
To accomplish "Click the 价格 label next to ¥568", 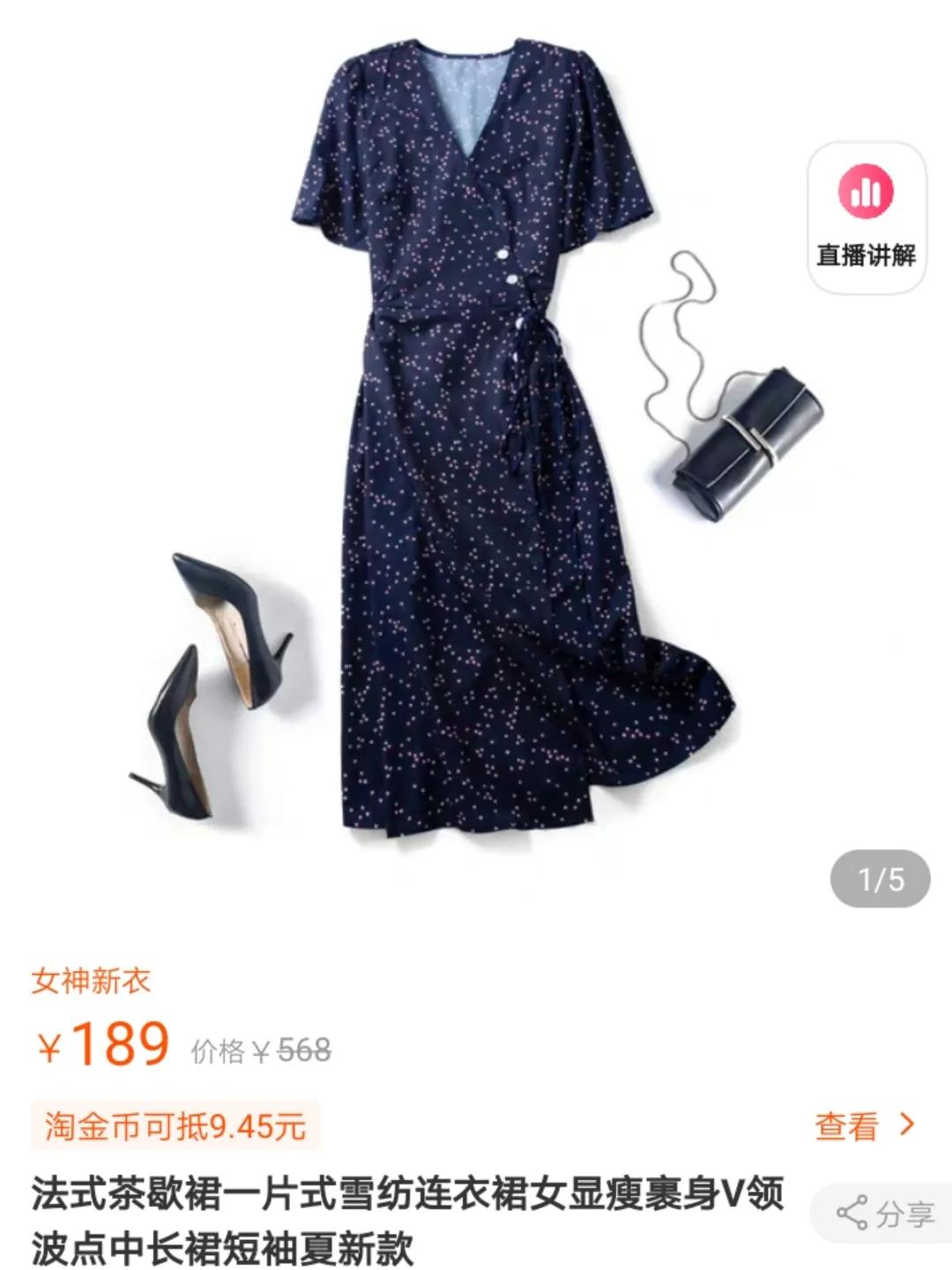I will (217, 1049).
